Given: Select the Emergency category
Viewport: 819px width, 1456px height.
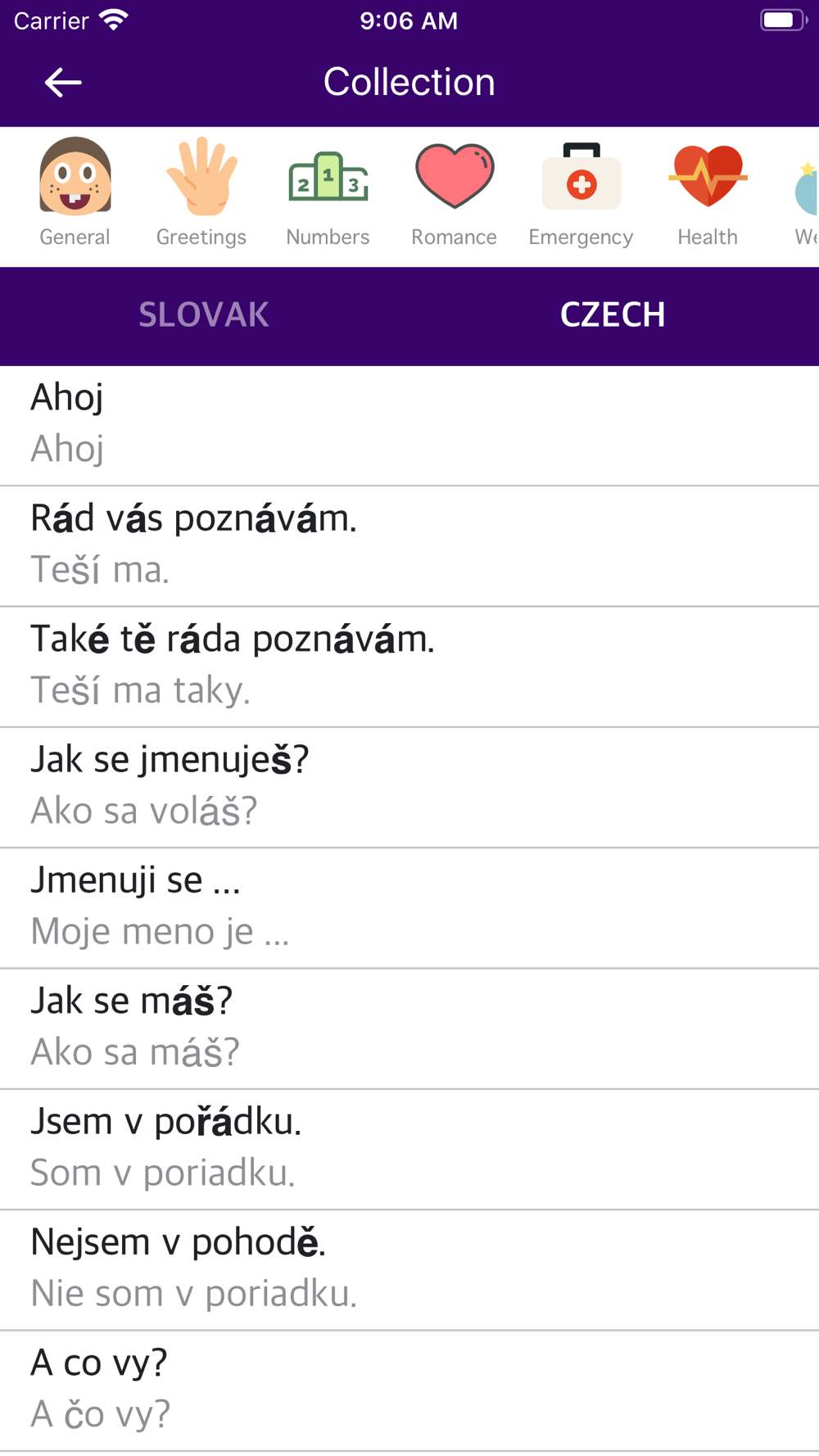Looking at the screenshot, I should [x=581, y=193].
